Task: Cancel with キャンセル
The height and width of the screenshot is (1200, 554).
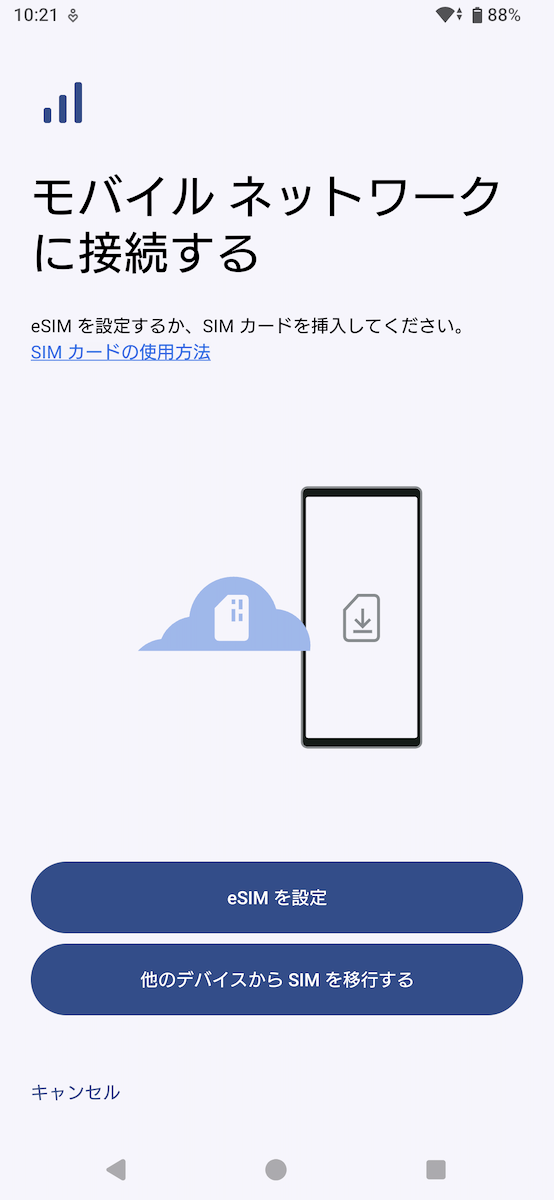Action: click(76, 1092)
